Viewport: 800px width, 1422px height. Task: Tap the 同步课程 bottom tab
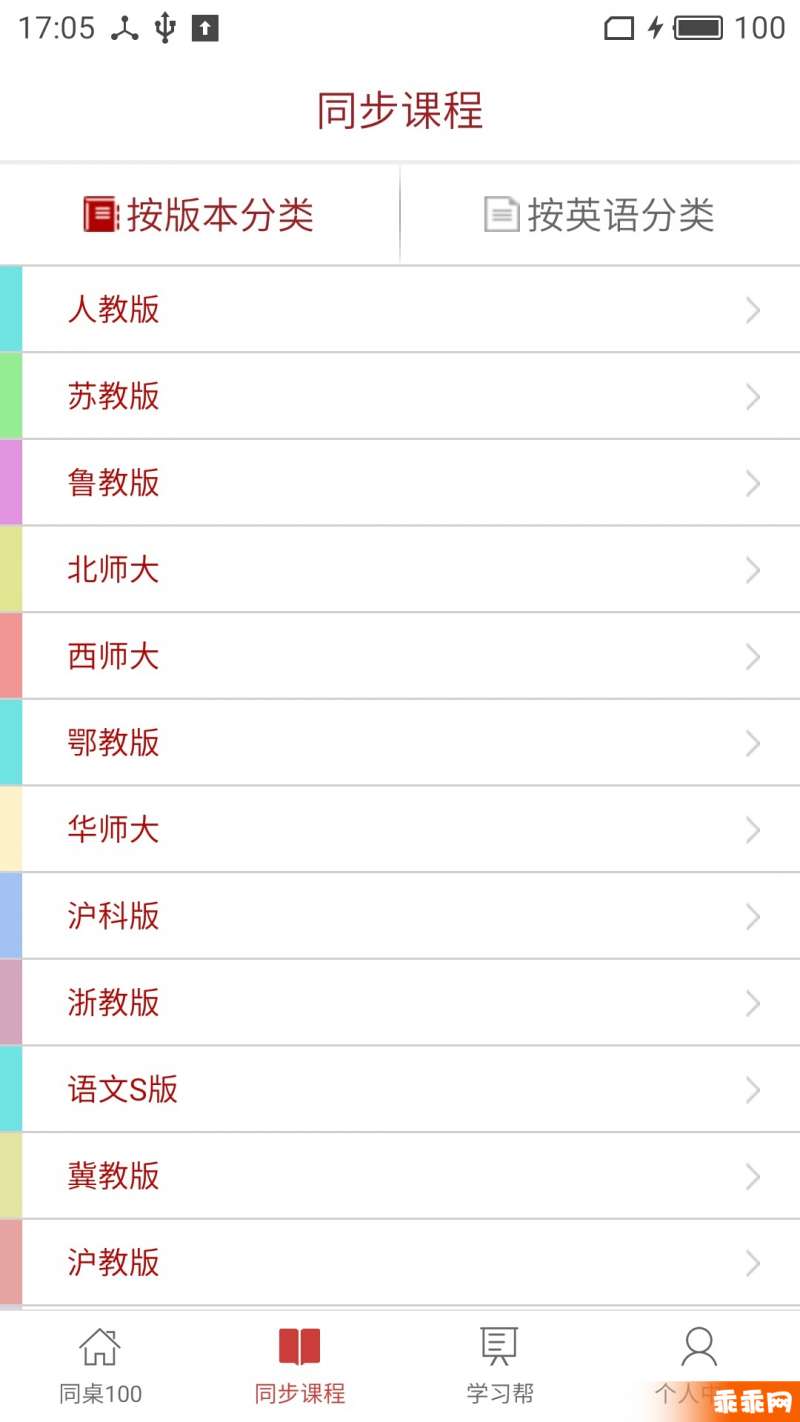click(300, 1366)
